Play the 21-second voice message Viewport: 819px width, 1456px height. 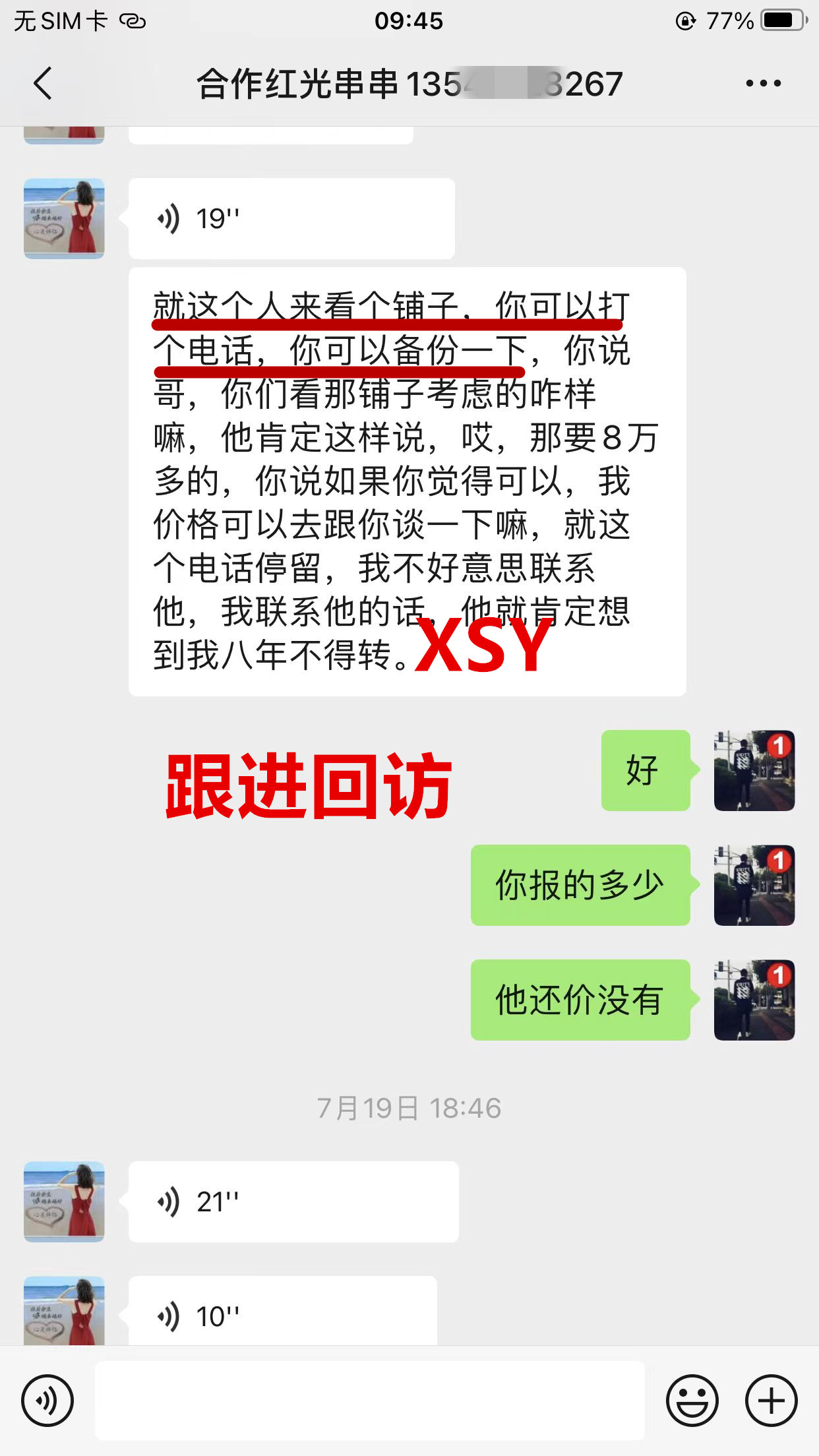click(x=293, y=1201)
